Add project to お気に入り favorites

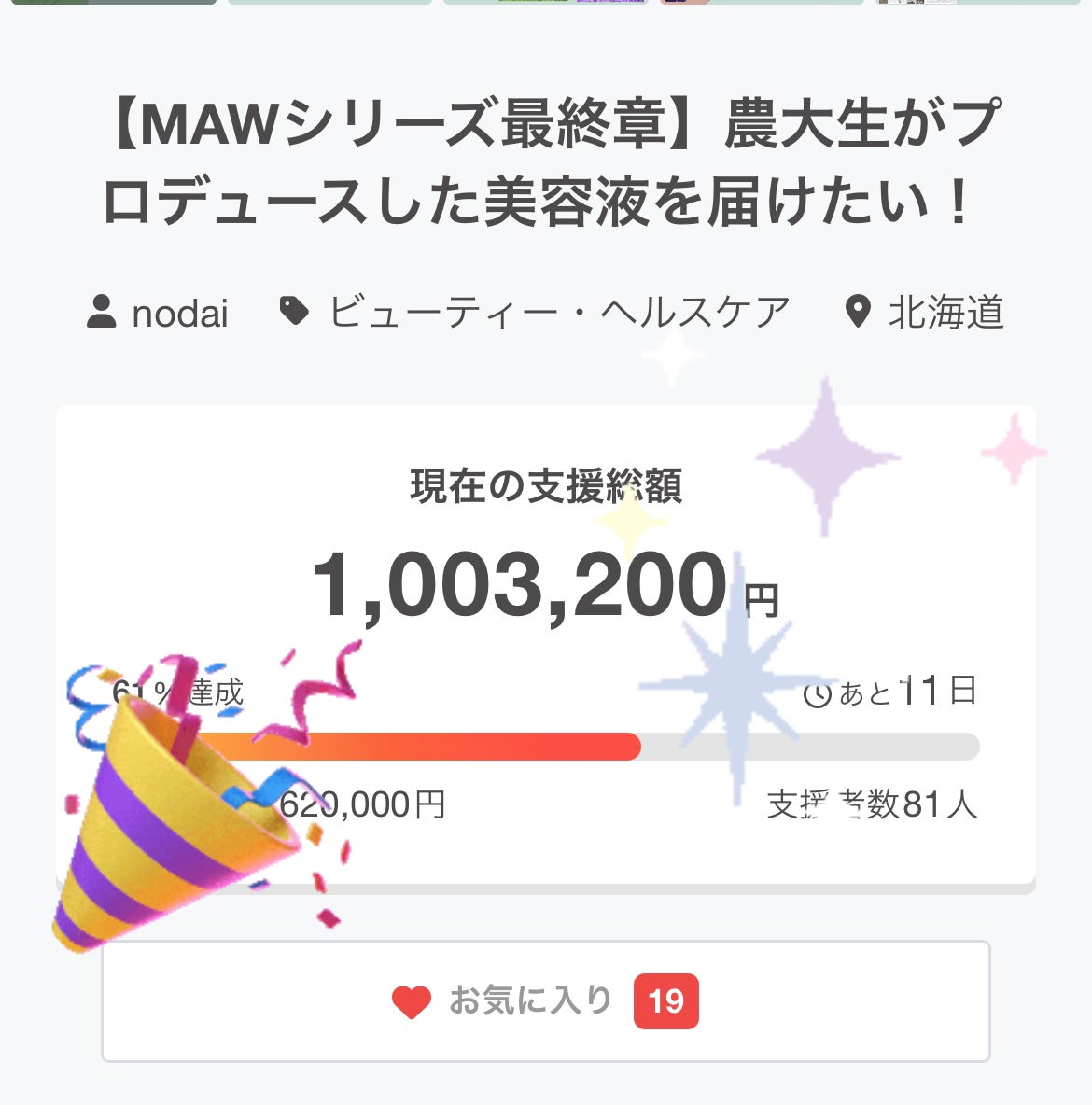coord(545,1000)
